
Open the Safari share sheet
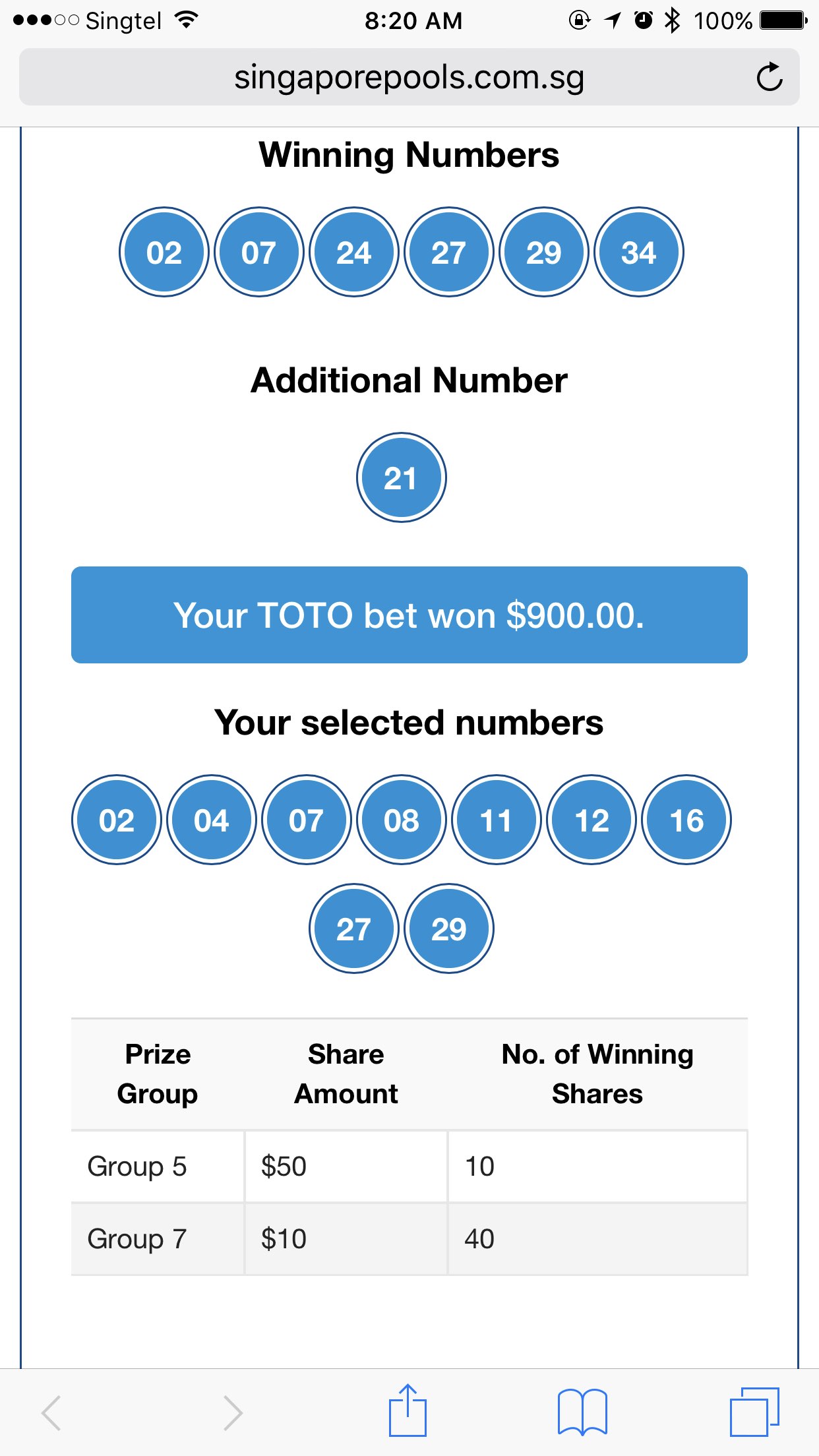408,1411
